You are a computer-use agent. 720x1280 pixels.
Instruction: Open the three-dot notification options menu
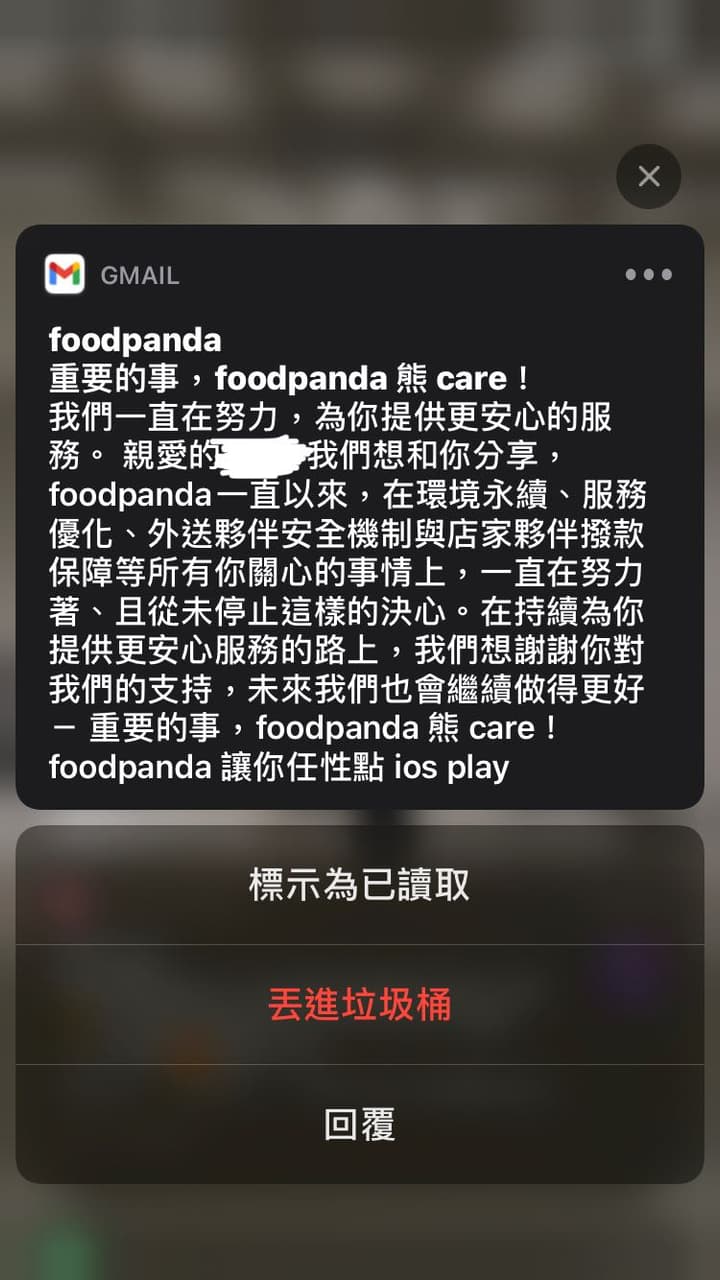649,275
